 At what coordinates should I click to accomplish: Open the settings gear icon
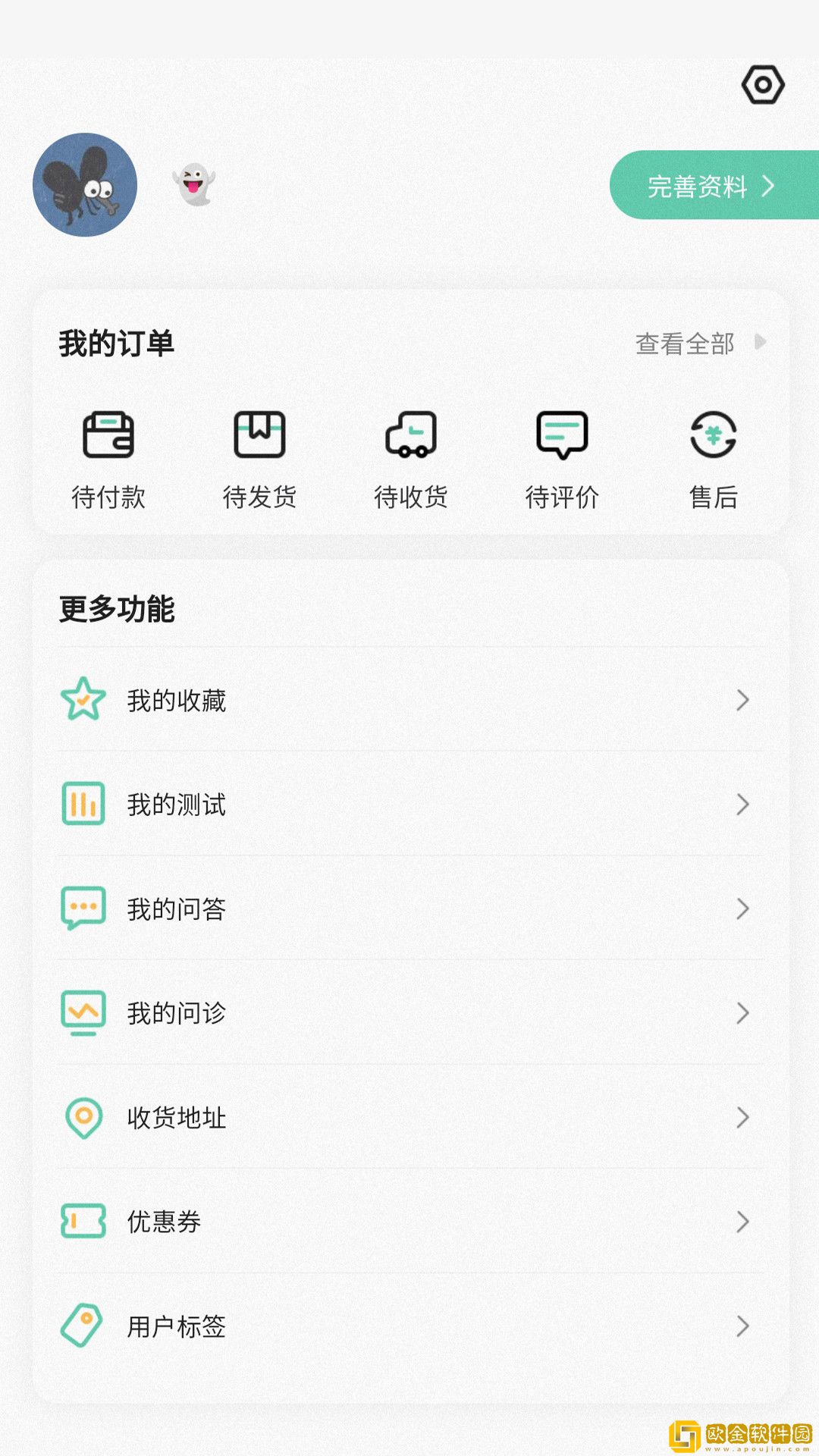763,85
